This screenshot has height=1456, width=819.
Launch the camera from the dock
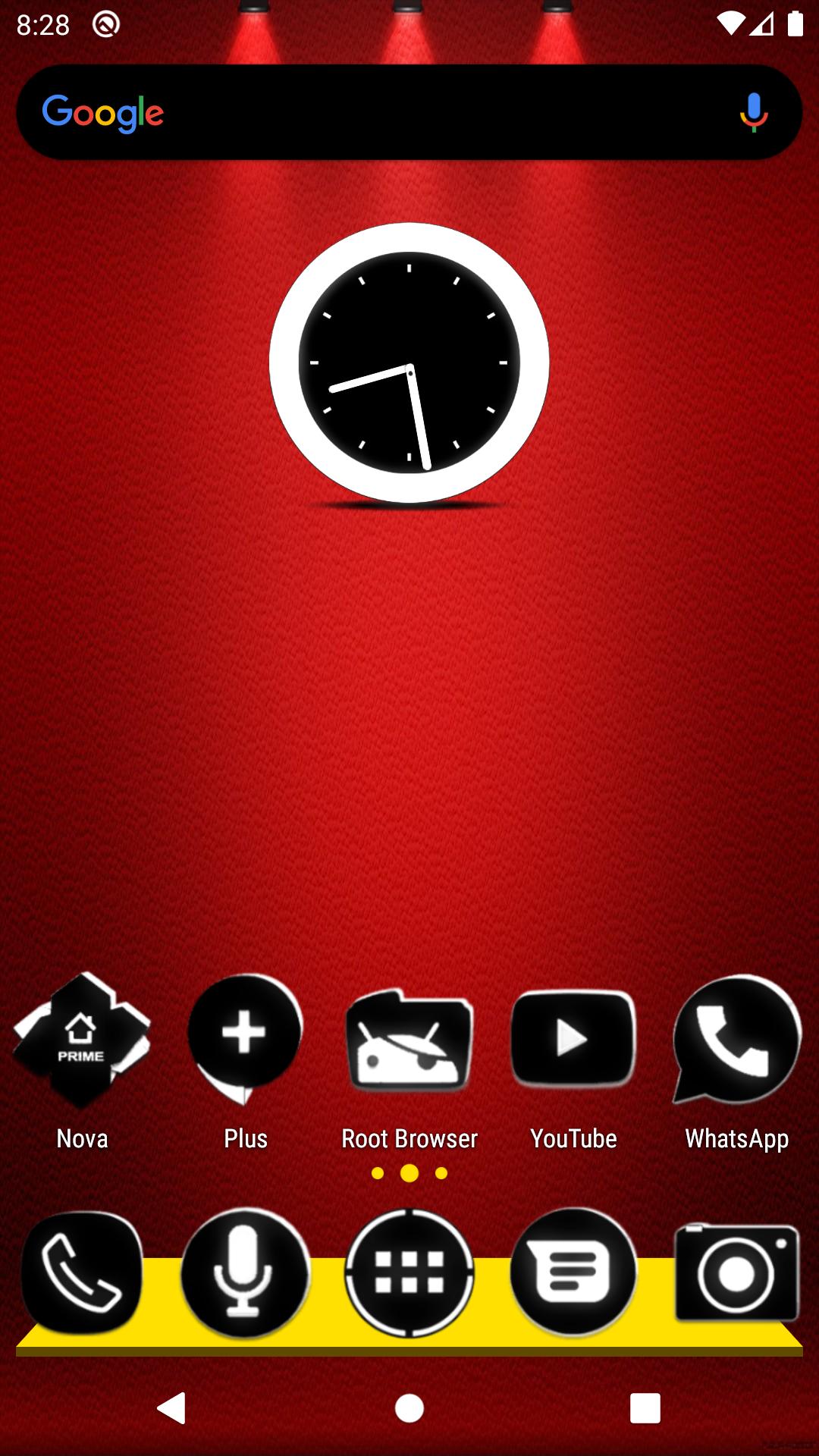737,1272
